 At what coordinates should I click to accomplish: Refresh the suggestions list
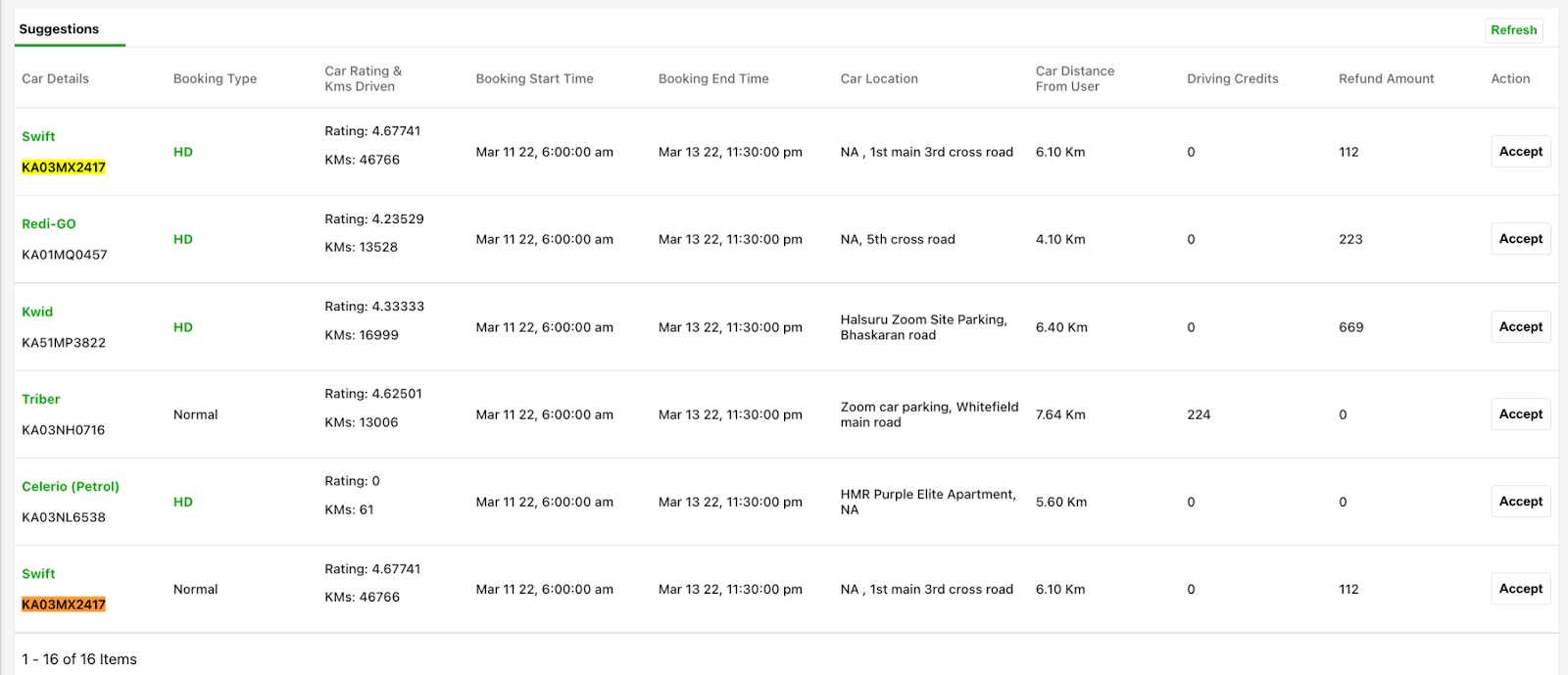(x=1513, y=30)
